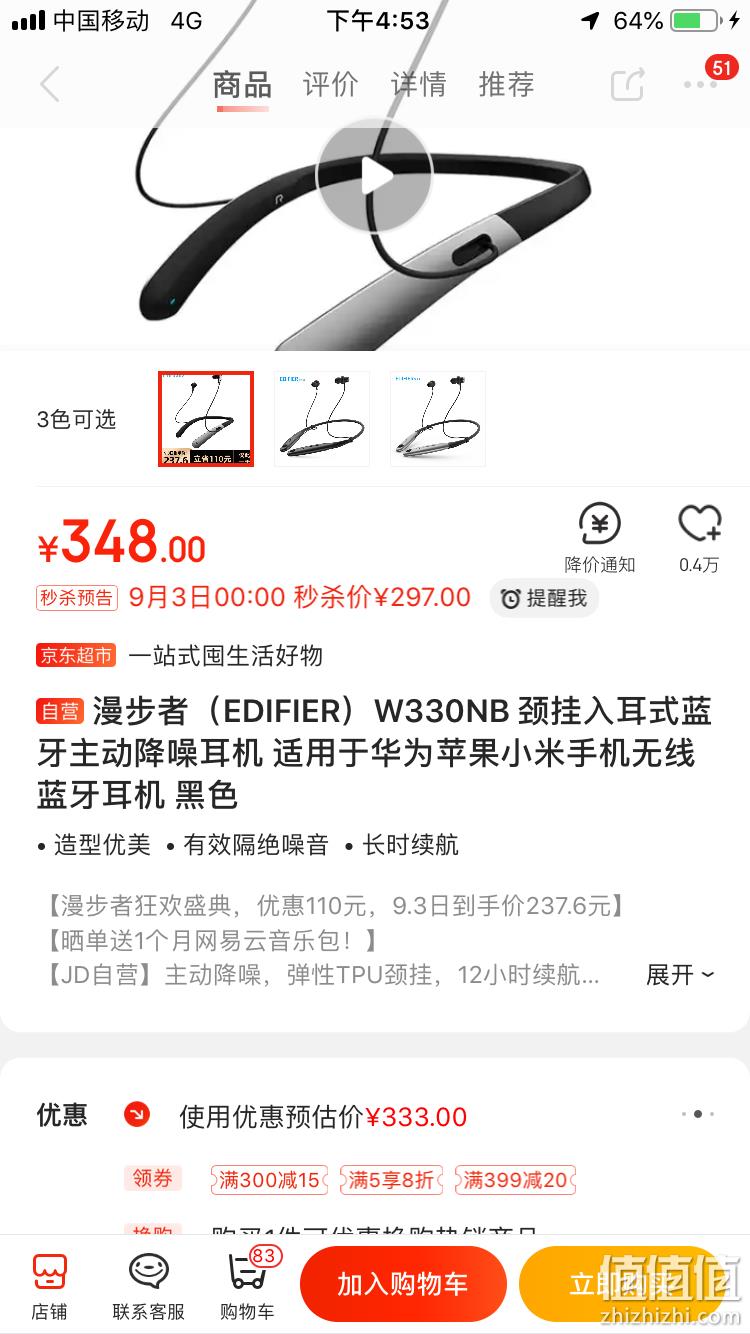750x1334 pixels.
Task: Claim the 满300减15 coupon
Action: [269, 1180]
